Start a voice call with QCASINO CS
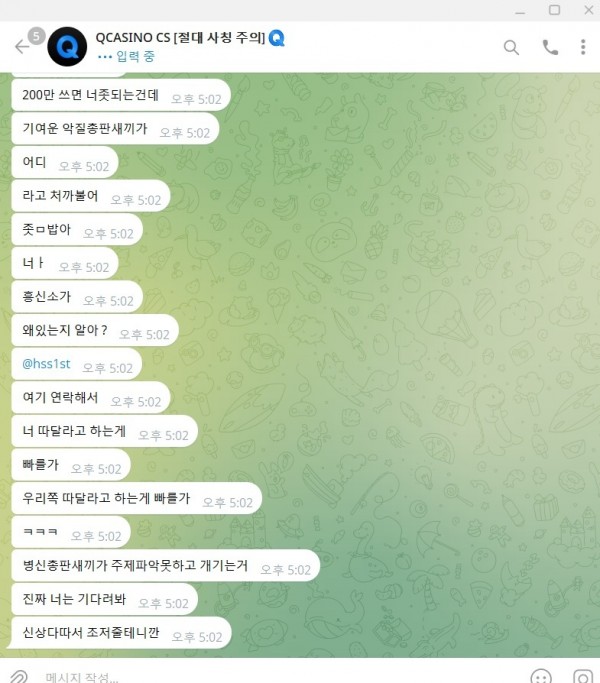Viewport: 600px width, 683px height. tap(550, 47)
